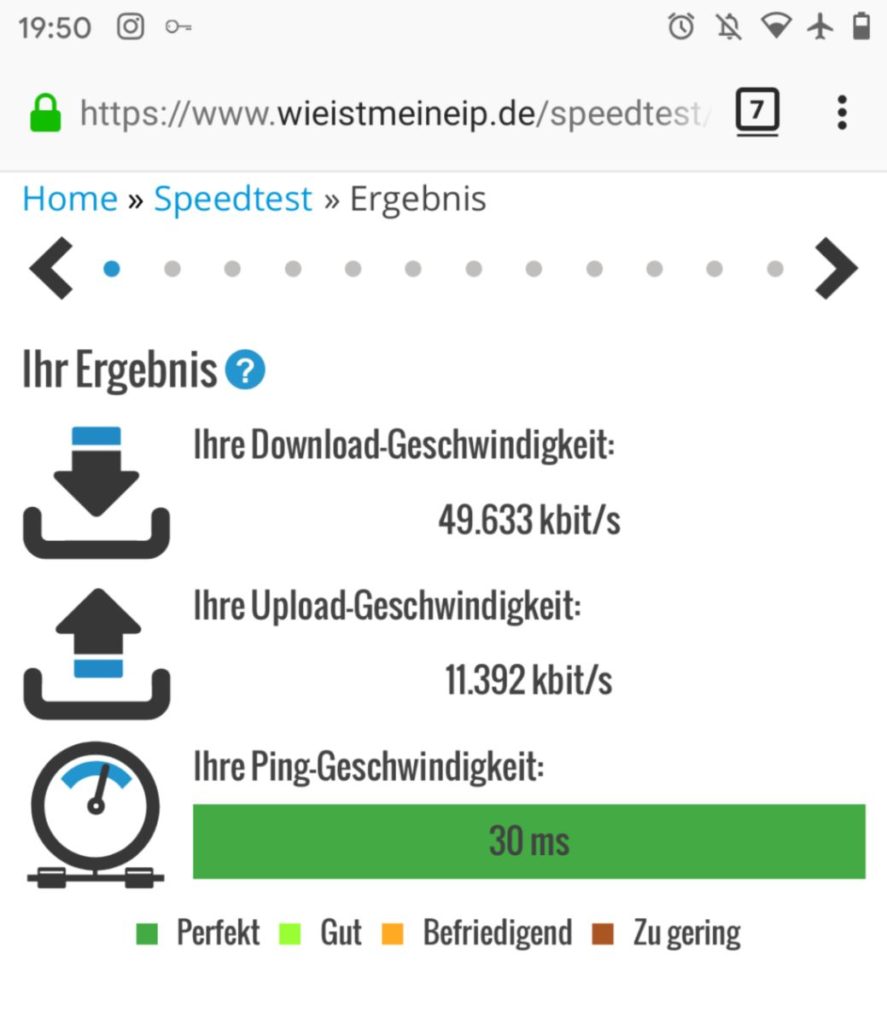887x1024 pixels.
Task: Advance to the next slide with right arrow
Action: click(835, 268)
